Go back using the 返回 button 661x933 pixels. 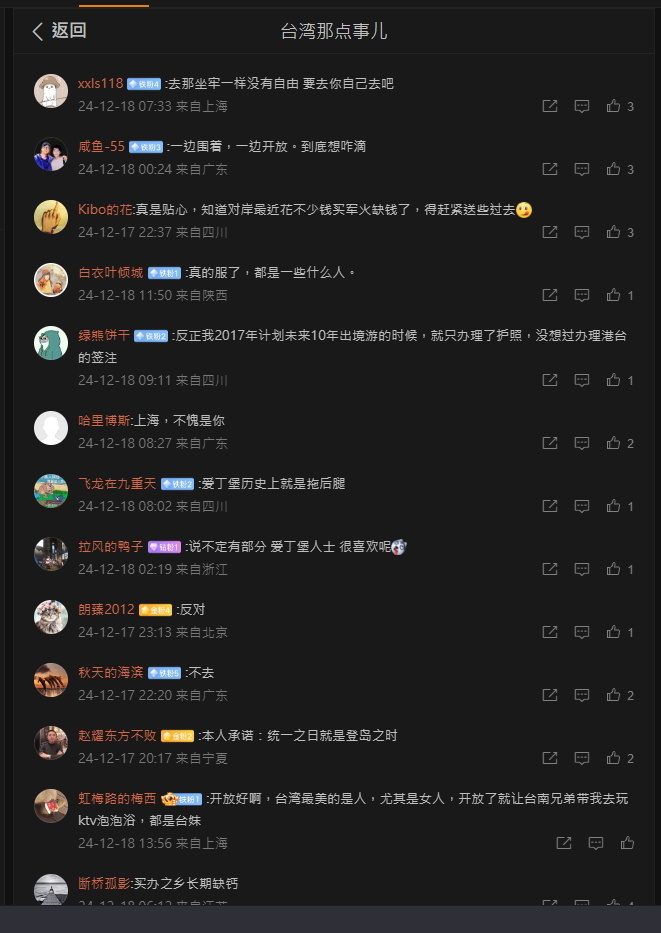(x=59, y=31)
